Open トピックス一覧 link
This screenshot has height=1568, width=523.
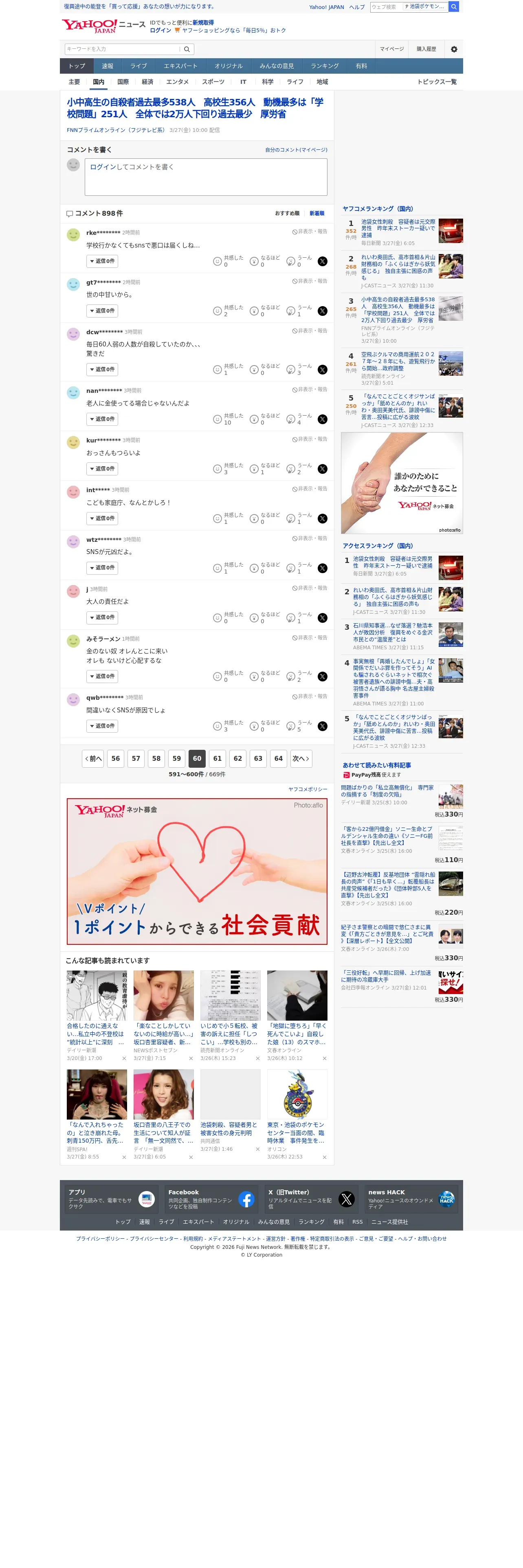coord(437,82)
